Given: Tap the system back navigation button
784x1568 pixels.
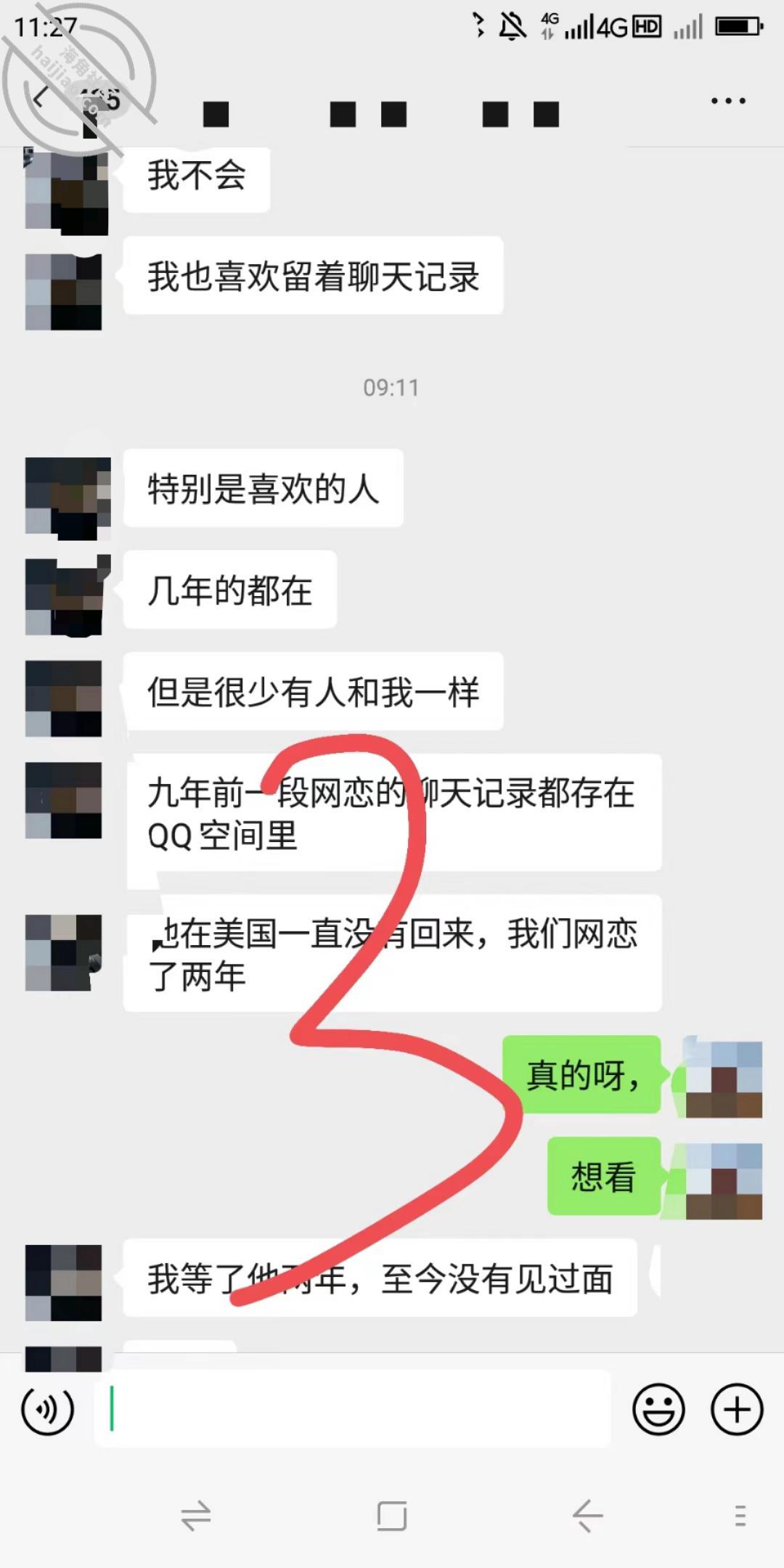Looking at the screenshot, I should (587, 1516).
